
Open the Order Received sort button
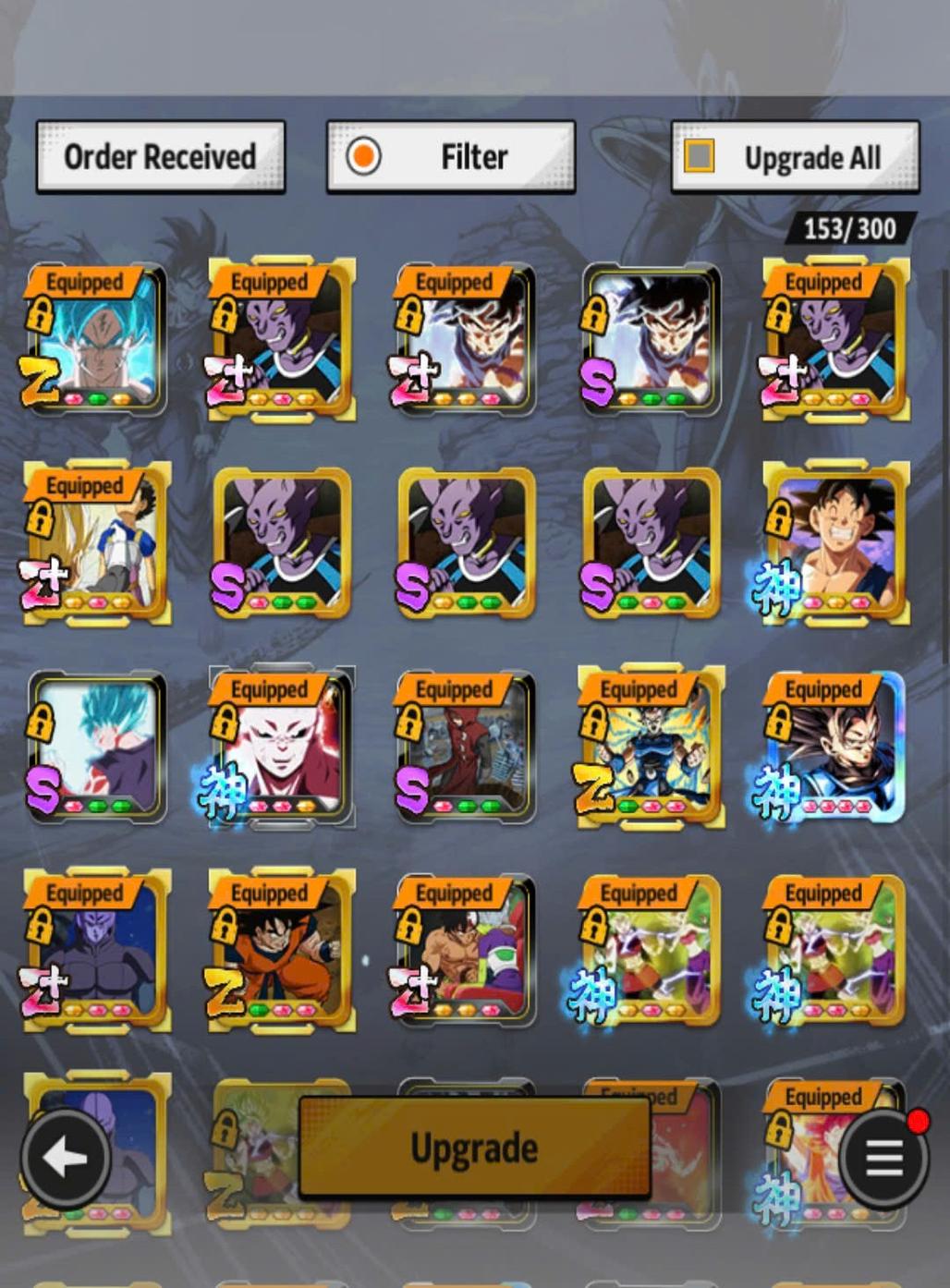tap(160, 157)
